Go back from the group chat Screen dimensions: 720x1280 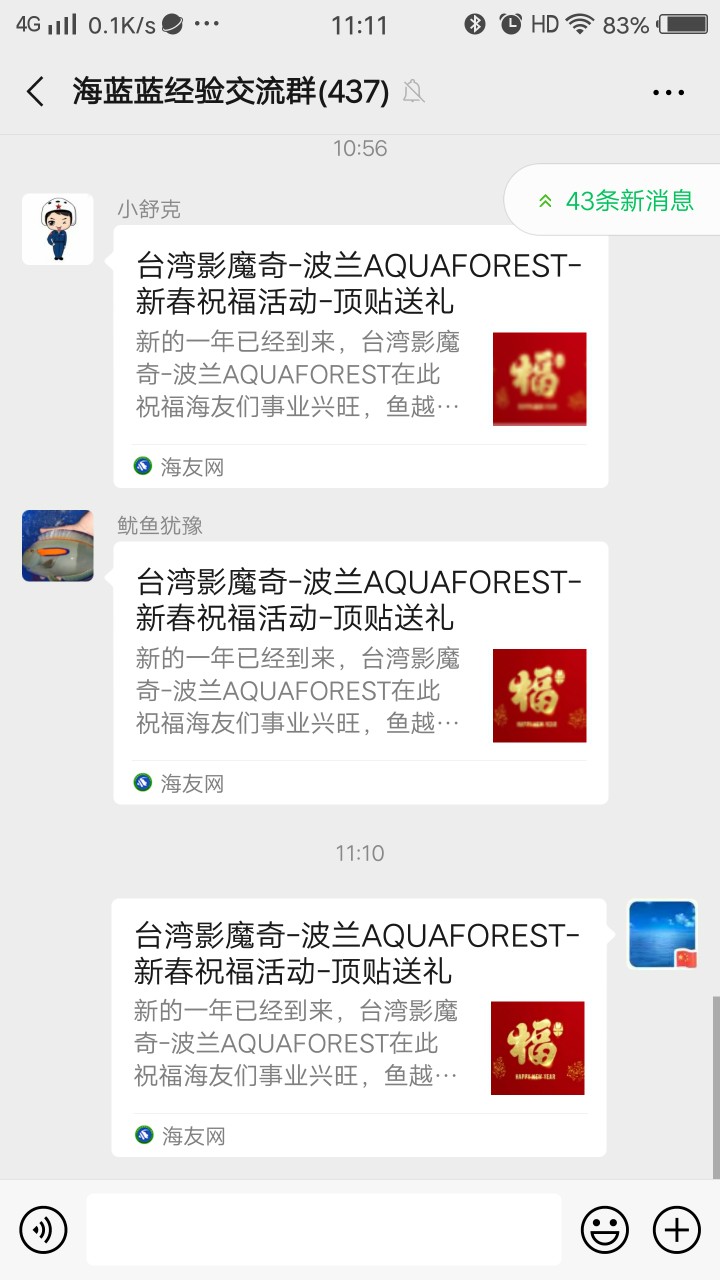click(x=36, y=92)
